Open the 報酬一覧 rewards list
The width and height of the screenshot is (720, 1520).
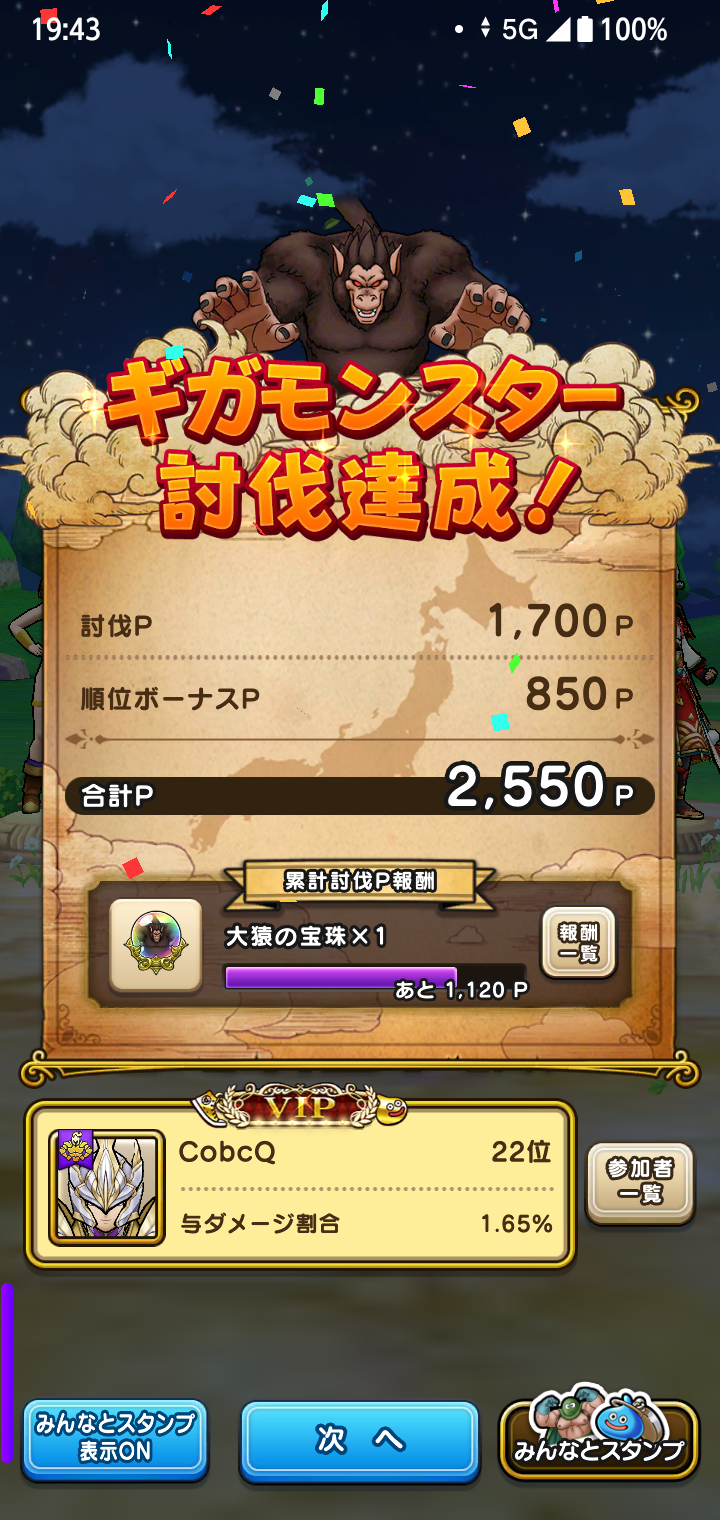pos(578,943)
